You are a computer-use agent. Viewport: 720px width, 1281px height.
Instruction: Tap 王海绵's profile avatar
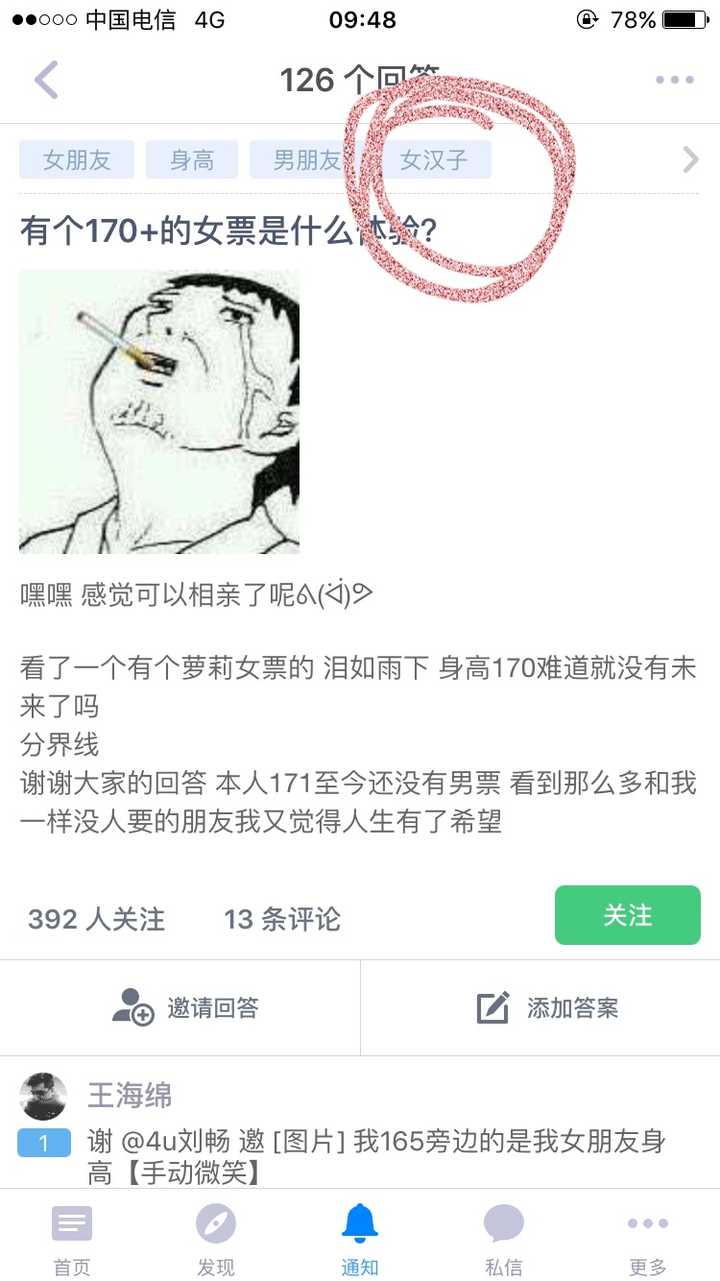click(42, 1096)
